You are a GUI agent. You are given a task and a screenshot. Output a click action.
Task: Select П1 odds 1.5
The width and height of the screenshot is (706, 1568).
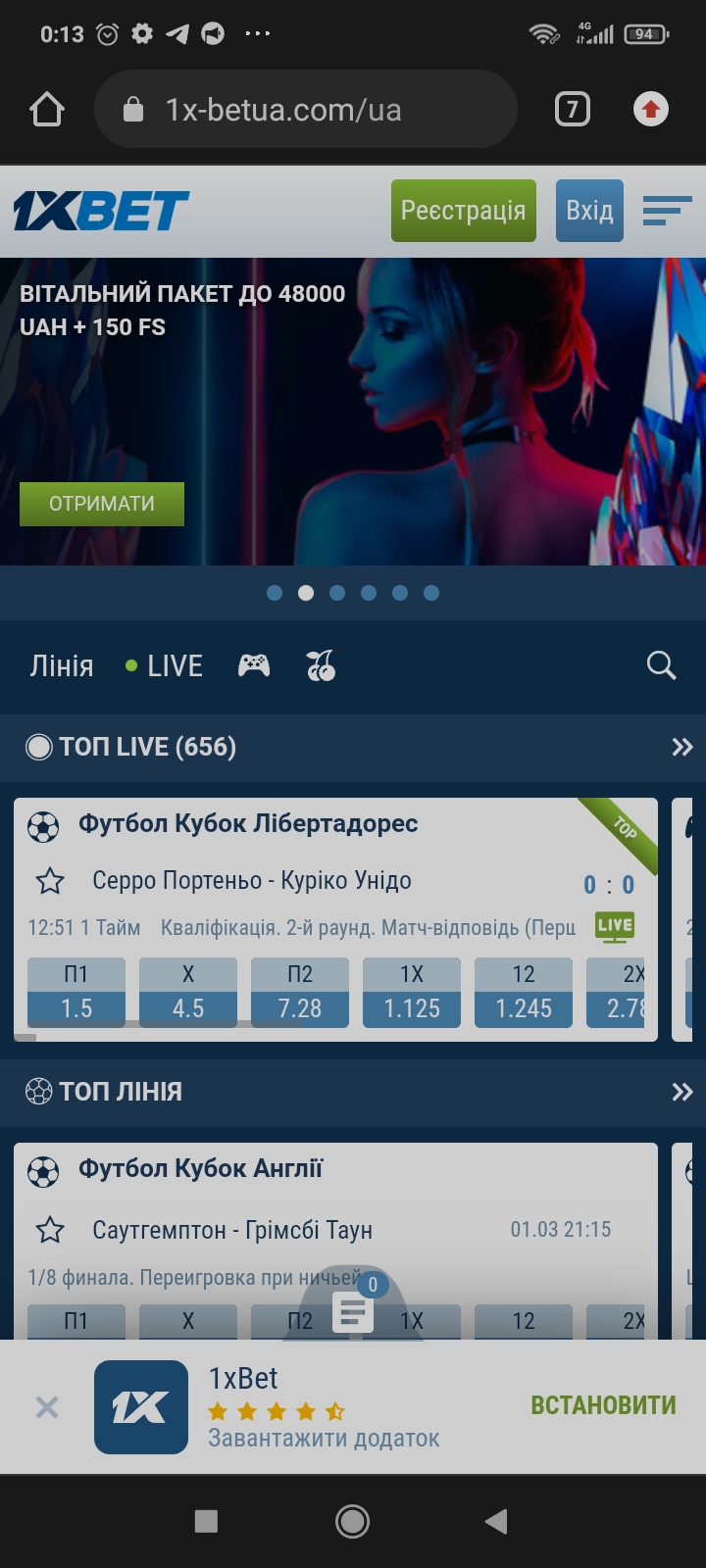[x=76, y=992]
